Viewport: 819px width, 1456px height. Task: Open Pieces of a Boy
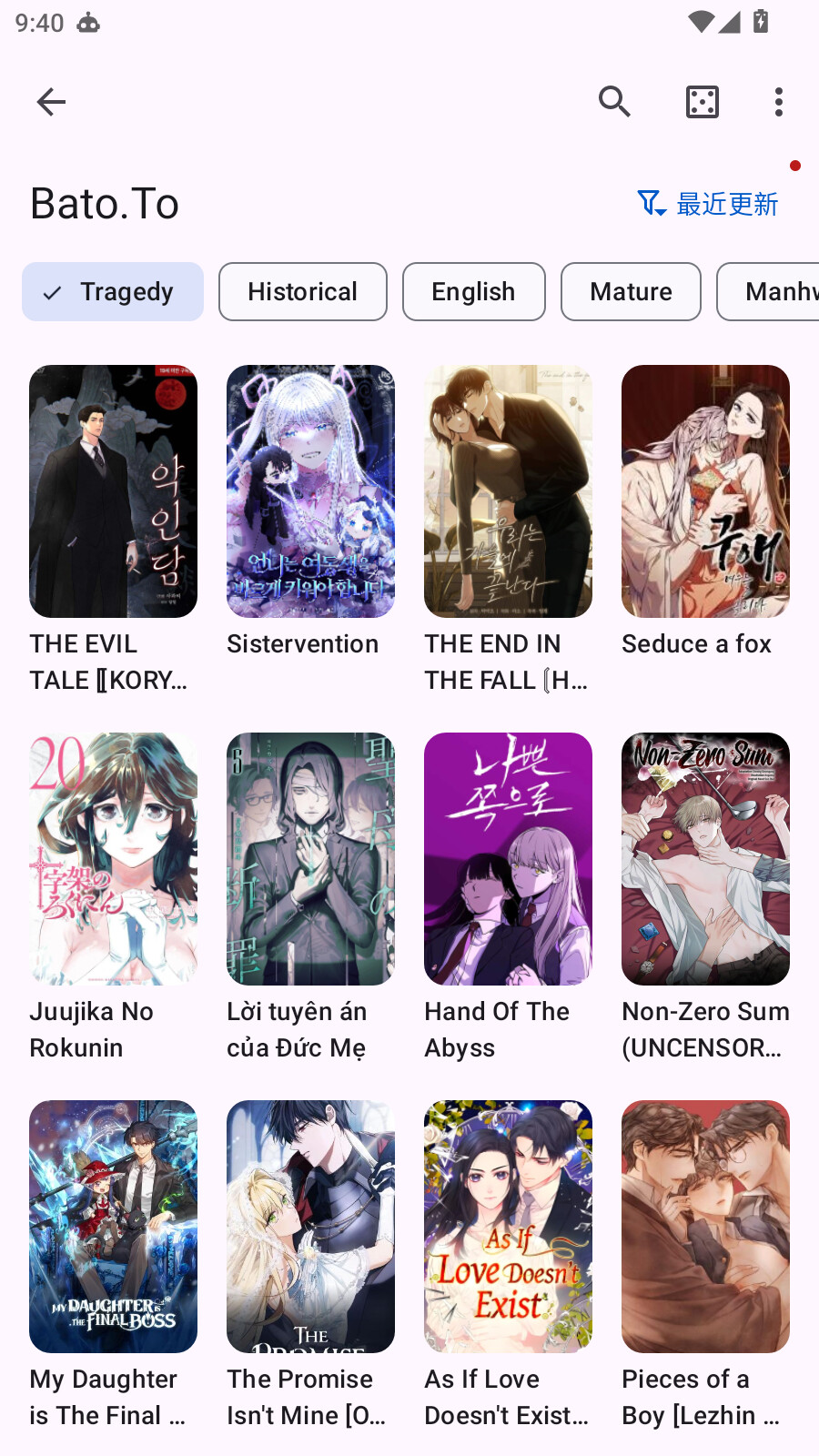click(x=705, y=1227)
